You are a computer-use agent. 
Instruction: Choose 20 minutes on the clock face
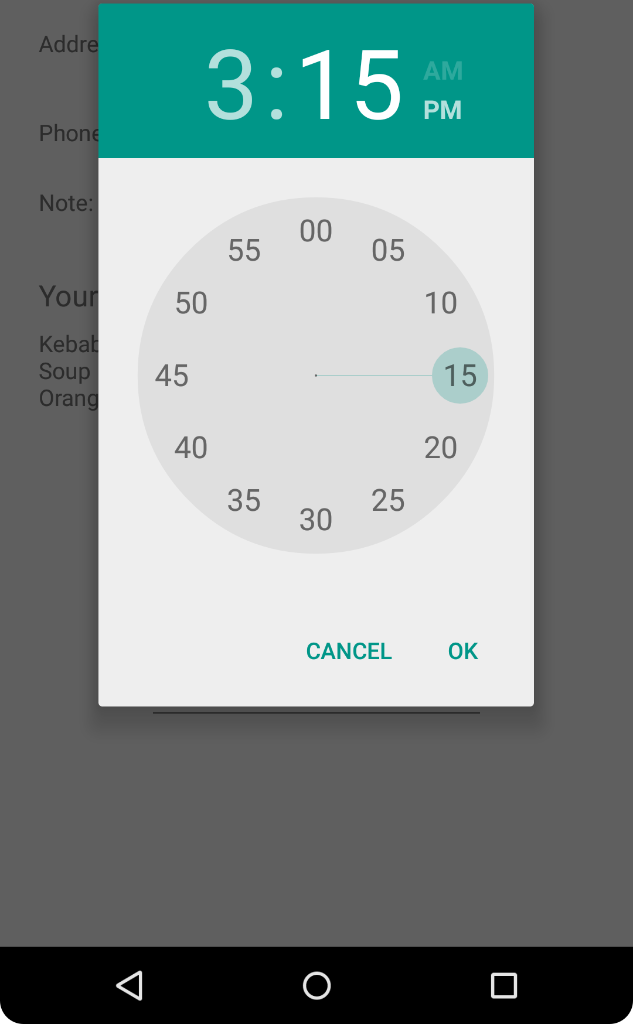(440, 447)
